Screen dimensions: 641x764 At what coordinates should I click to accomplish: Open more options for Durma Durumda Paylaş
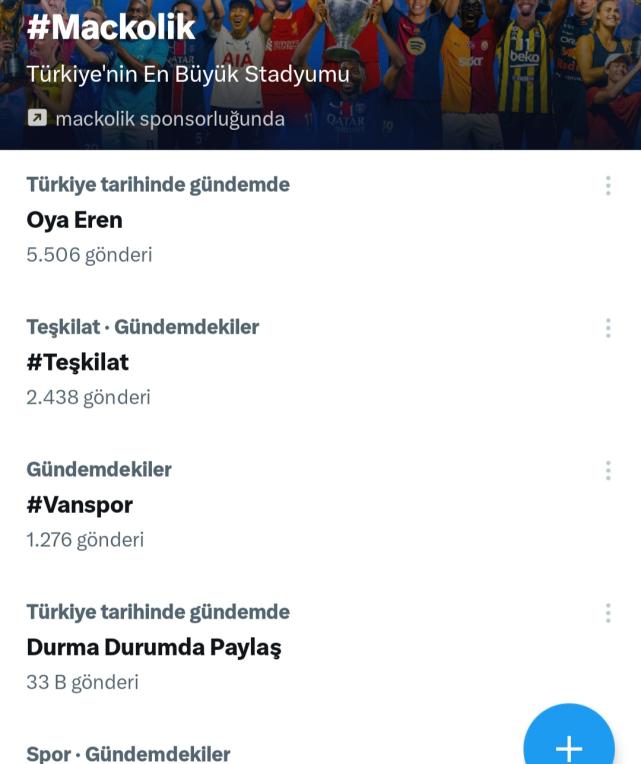click(608, 613)
